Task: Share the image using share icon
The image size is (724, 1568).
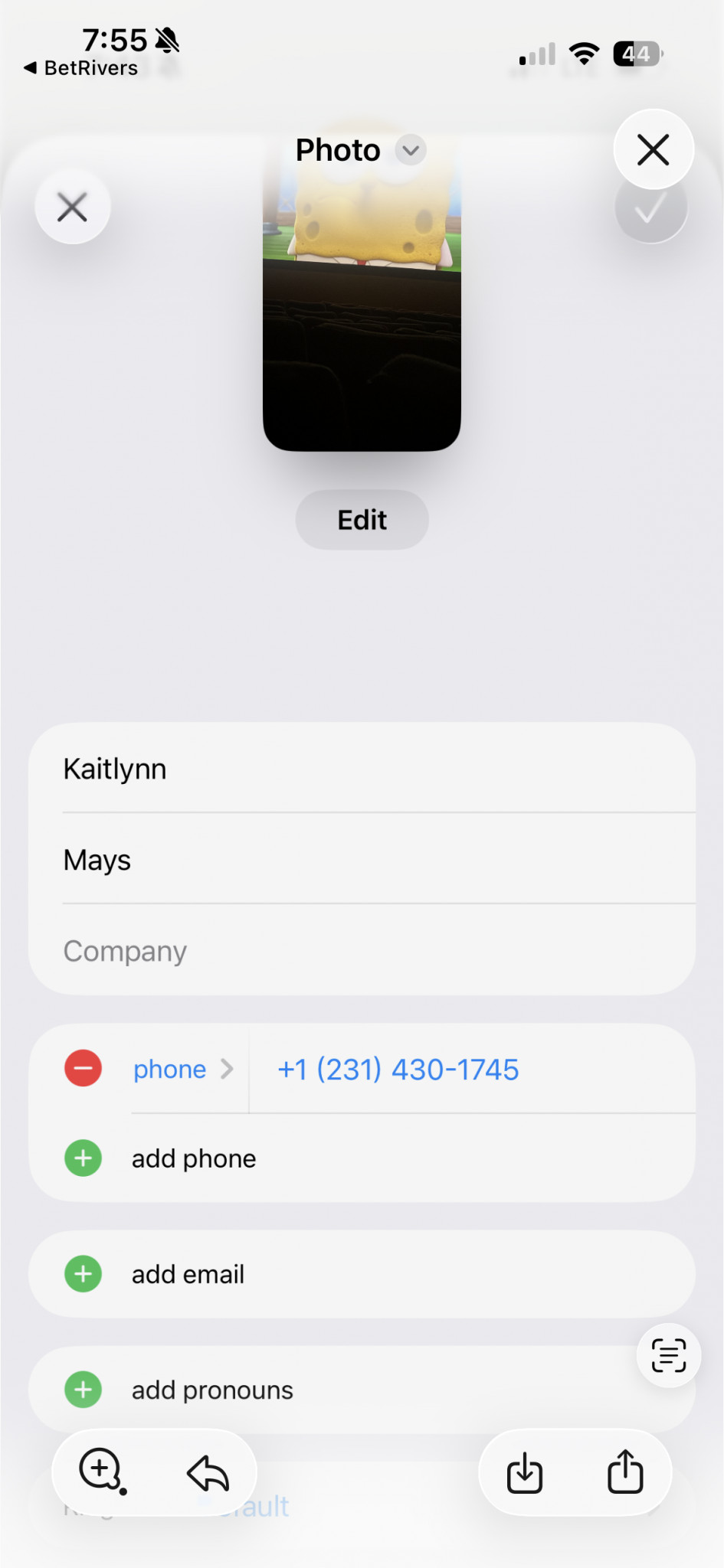Action: click(x=625, y=1472)
